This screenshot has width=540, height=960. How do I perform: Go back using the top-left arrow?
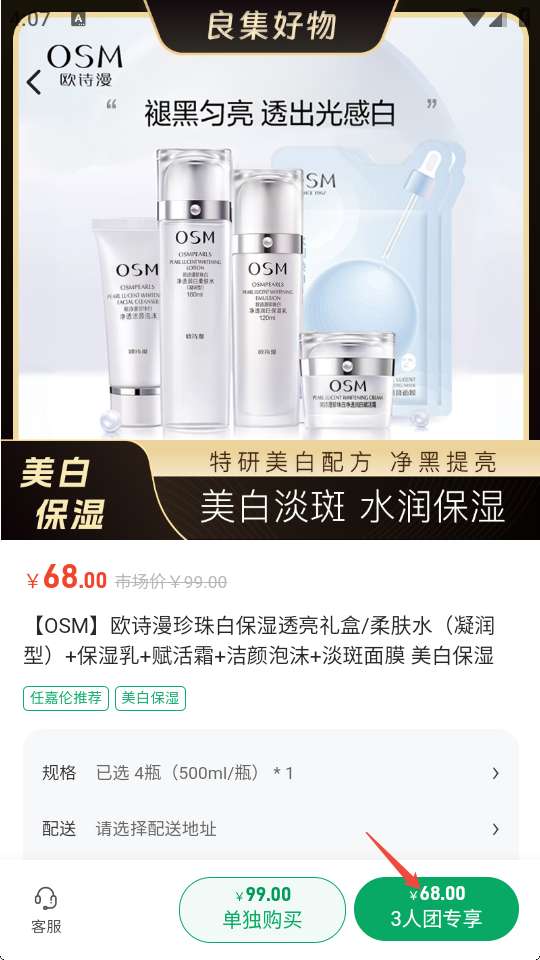[34, 82]
